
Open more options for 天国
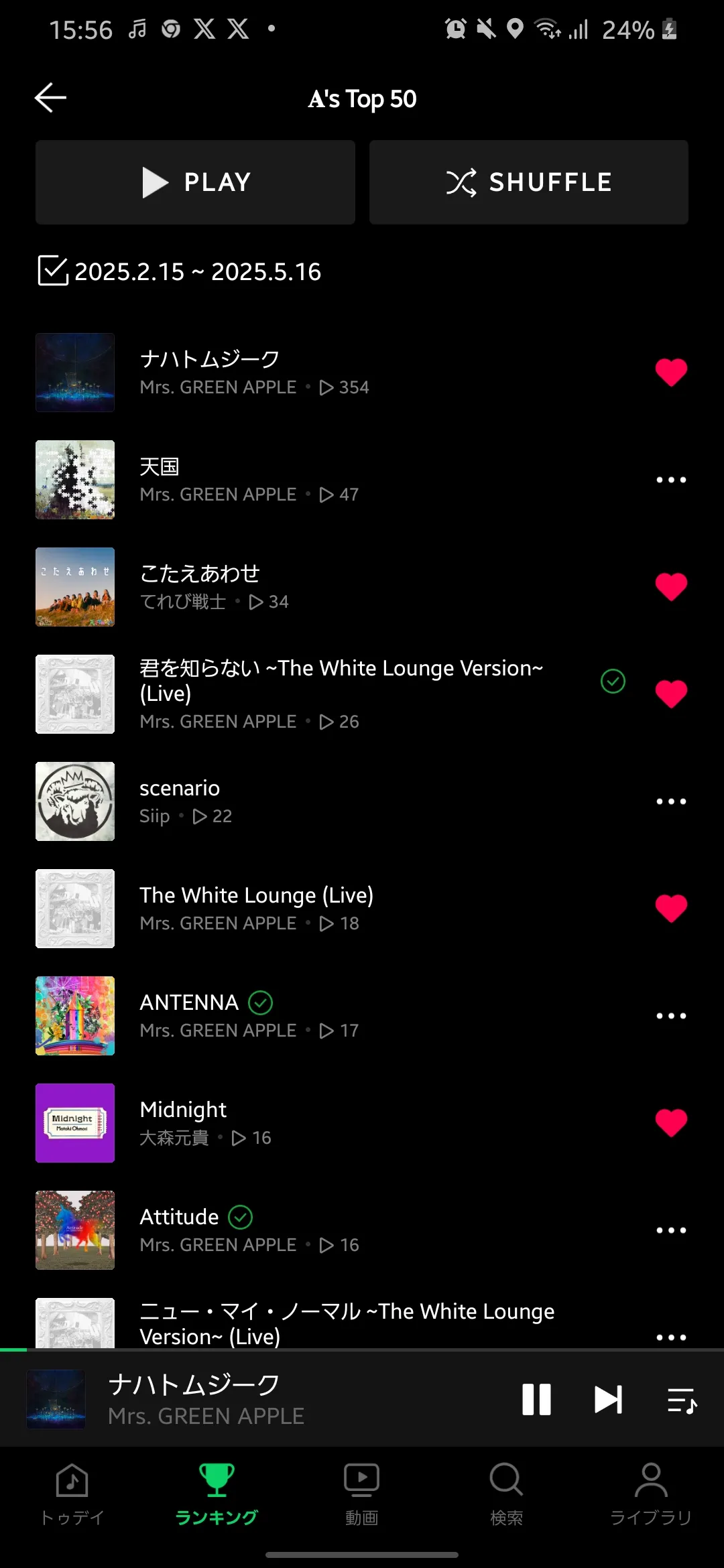click(x=671, y=480)
